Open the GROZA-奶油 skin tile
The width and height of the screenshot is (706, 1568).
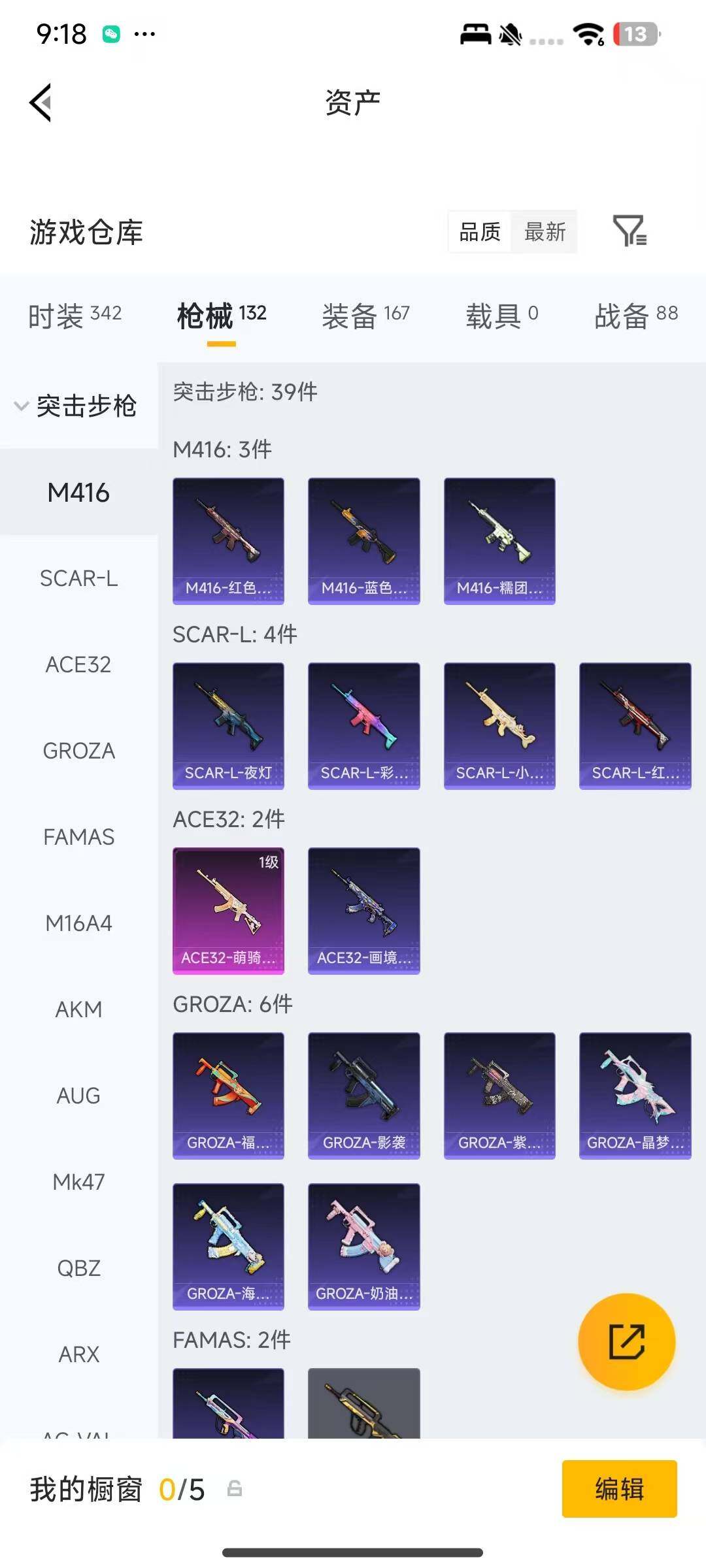(x=363, y=1247)
